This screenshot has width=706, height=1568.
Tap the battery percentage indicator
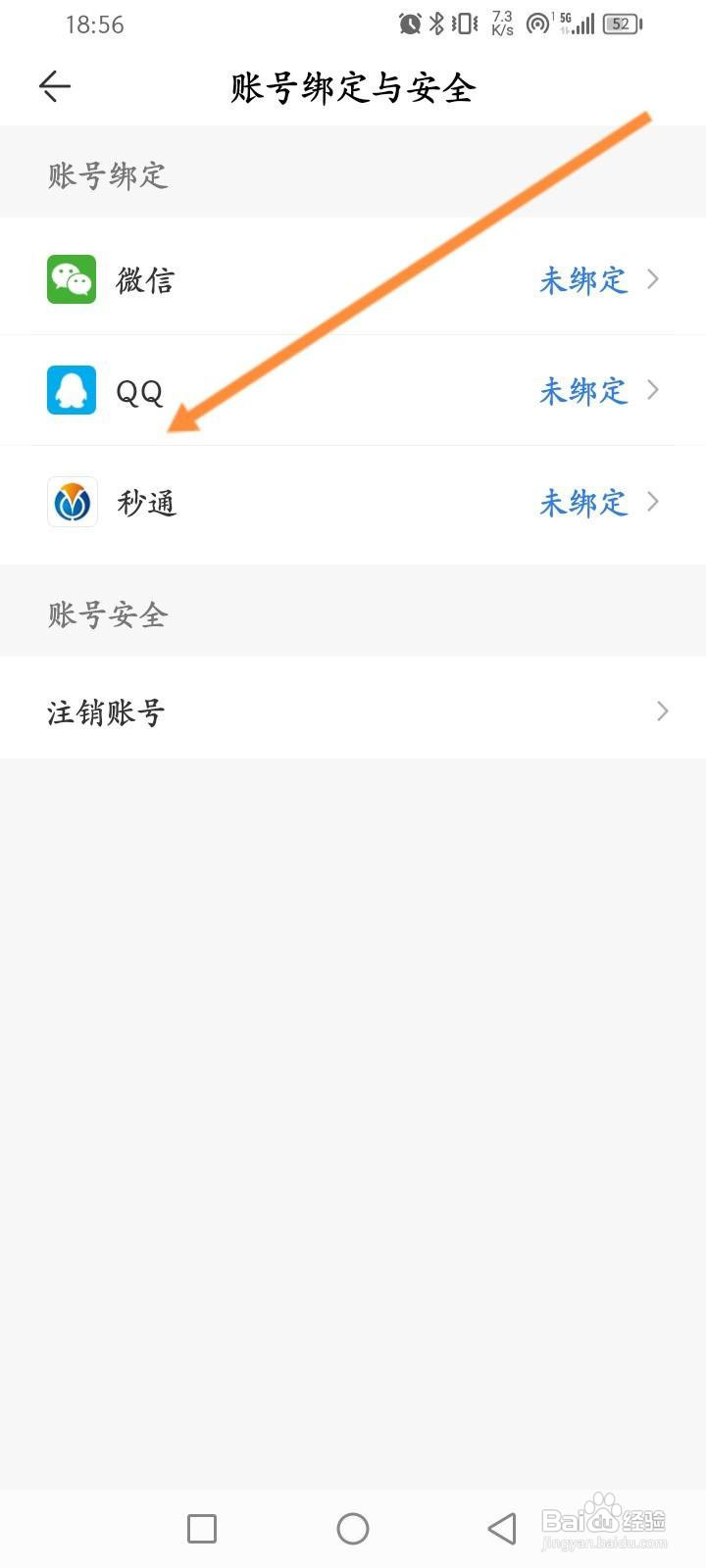pos(621,23)
